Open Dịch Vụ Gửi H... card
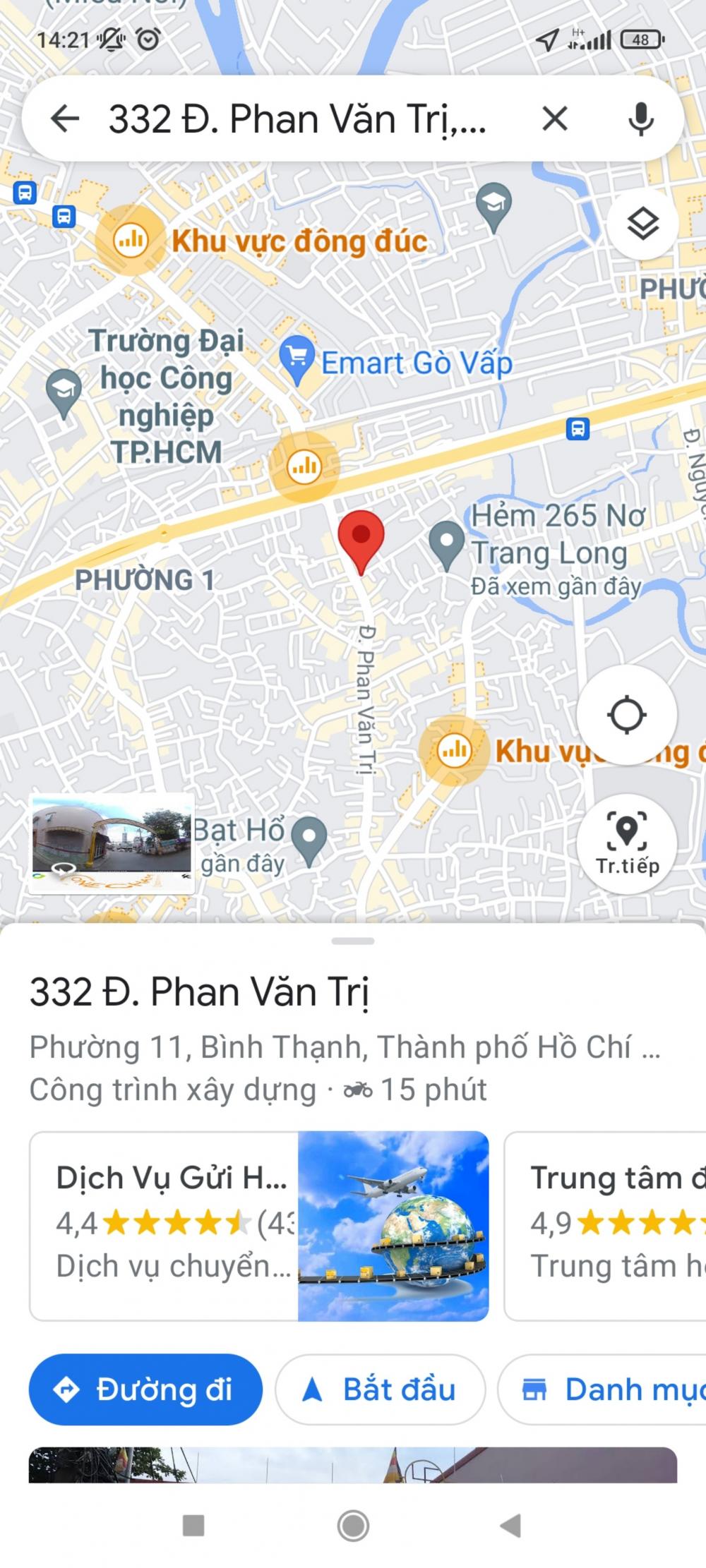 259,1226
